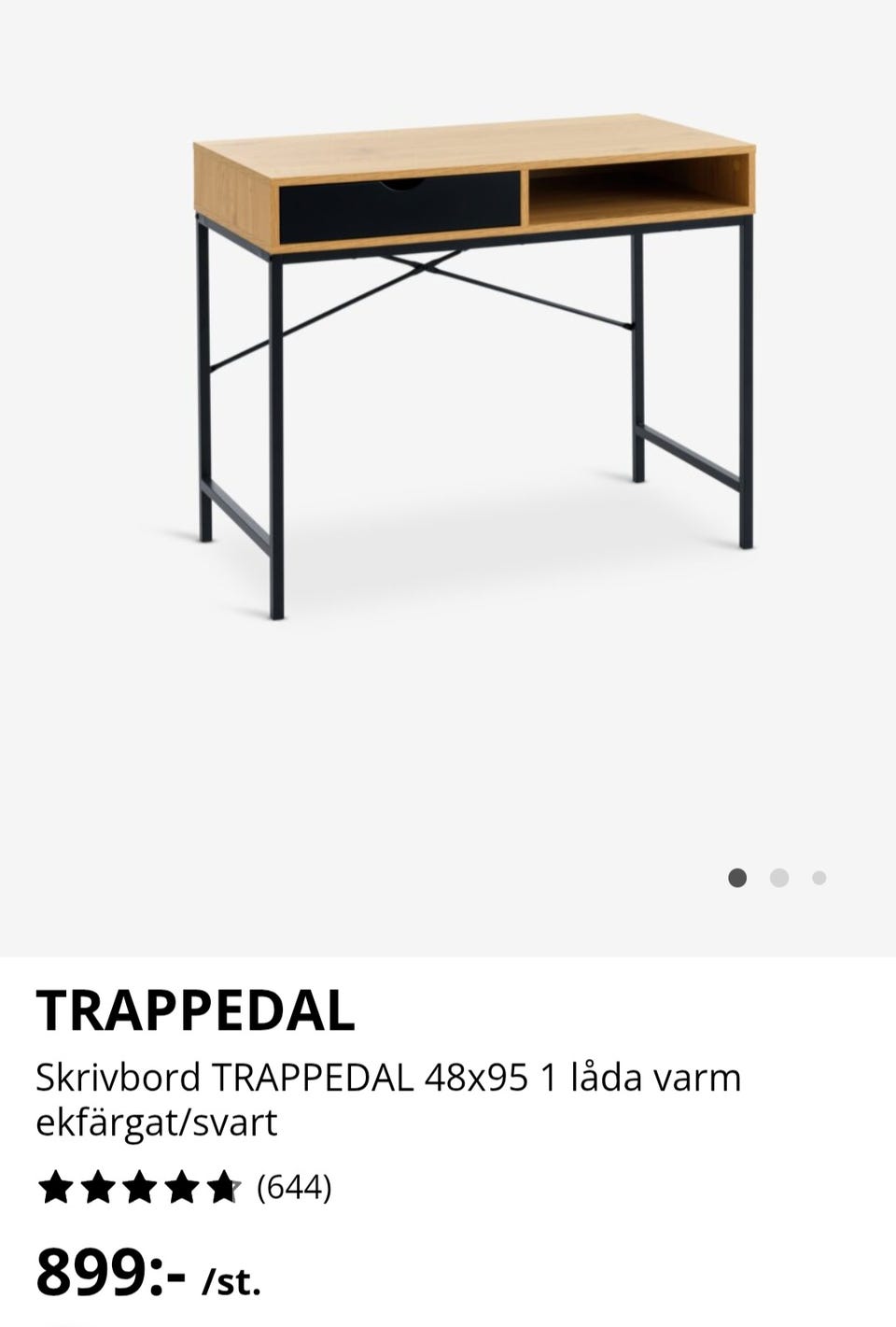
Task: Select the third image indicator dot
Action: (819, 878)
